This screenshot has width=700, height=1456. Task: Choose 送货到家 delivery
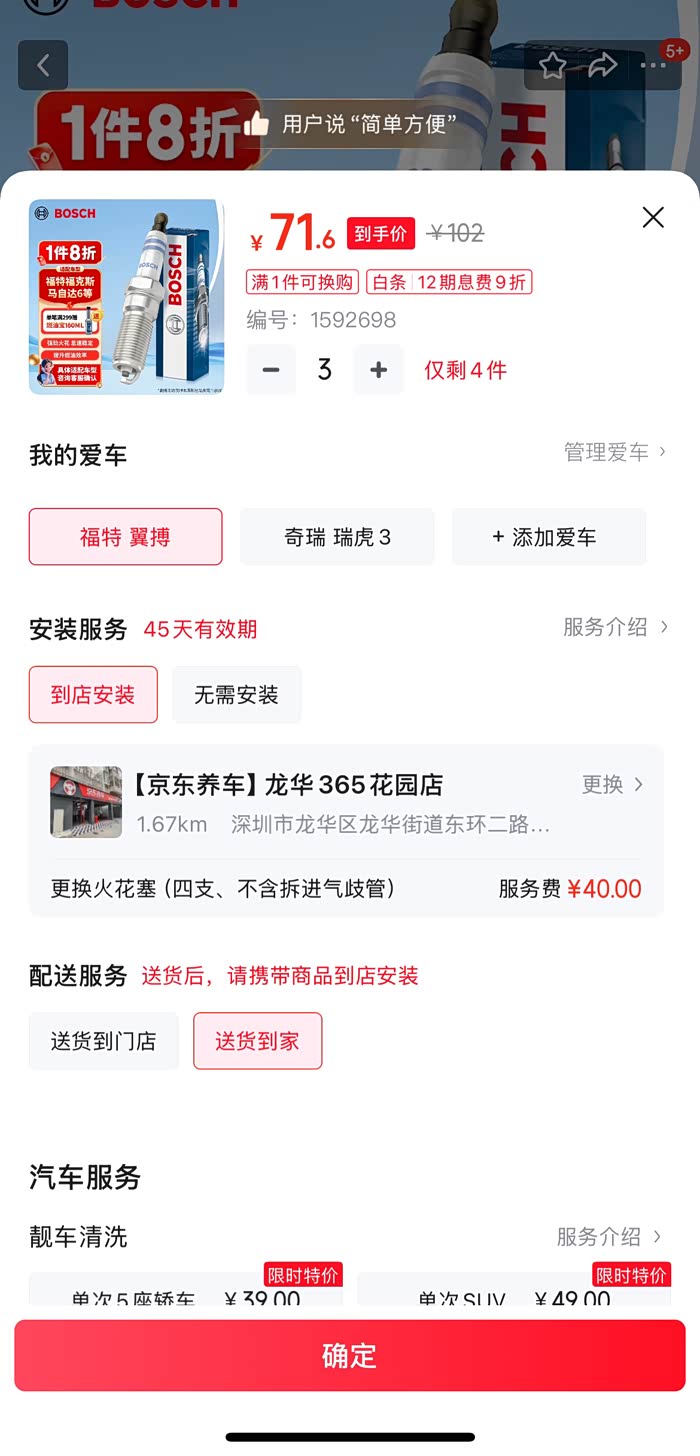(257, 1041)
